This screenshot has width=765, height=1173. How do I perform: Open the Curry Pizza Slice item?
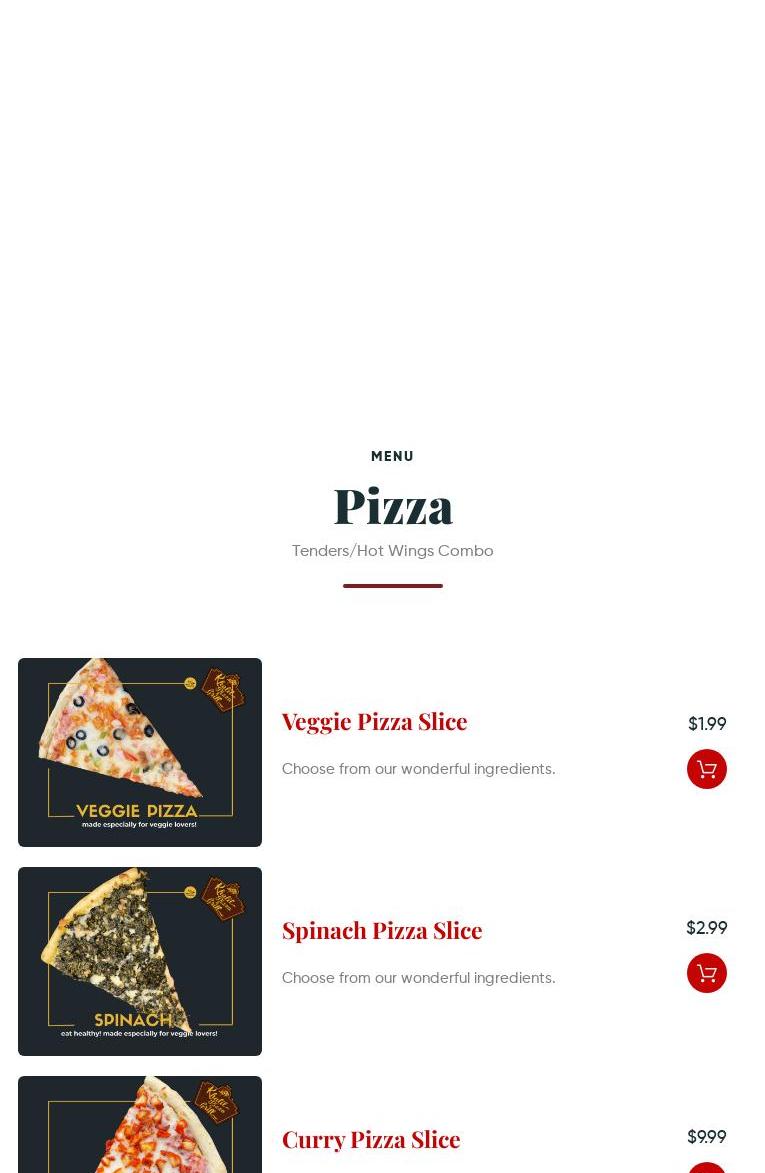[x=370, y=1139]
